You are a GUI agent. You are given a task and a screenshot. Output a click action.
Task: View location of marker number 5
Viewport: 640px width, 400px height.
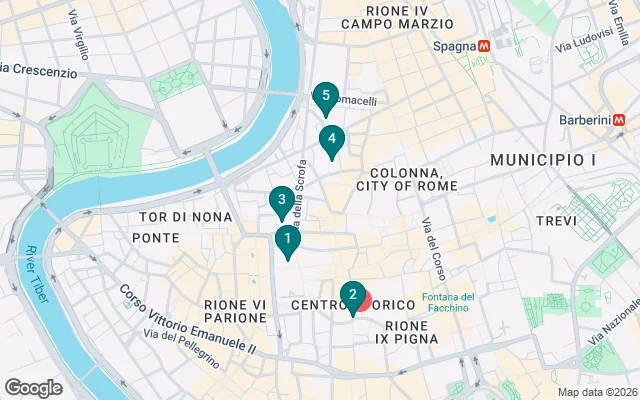(x=324, y=97)
